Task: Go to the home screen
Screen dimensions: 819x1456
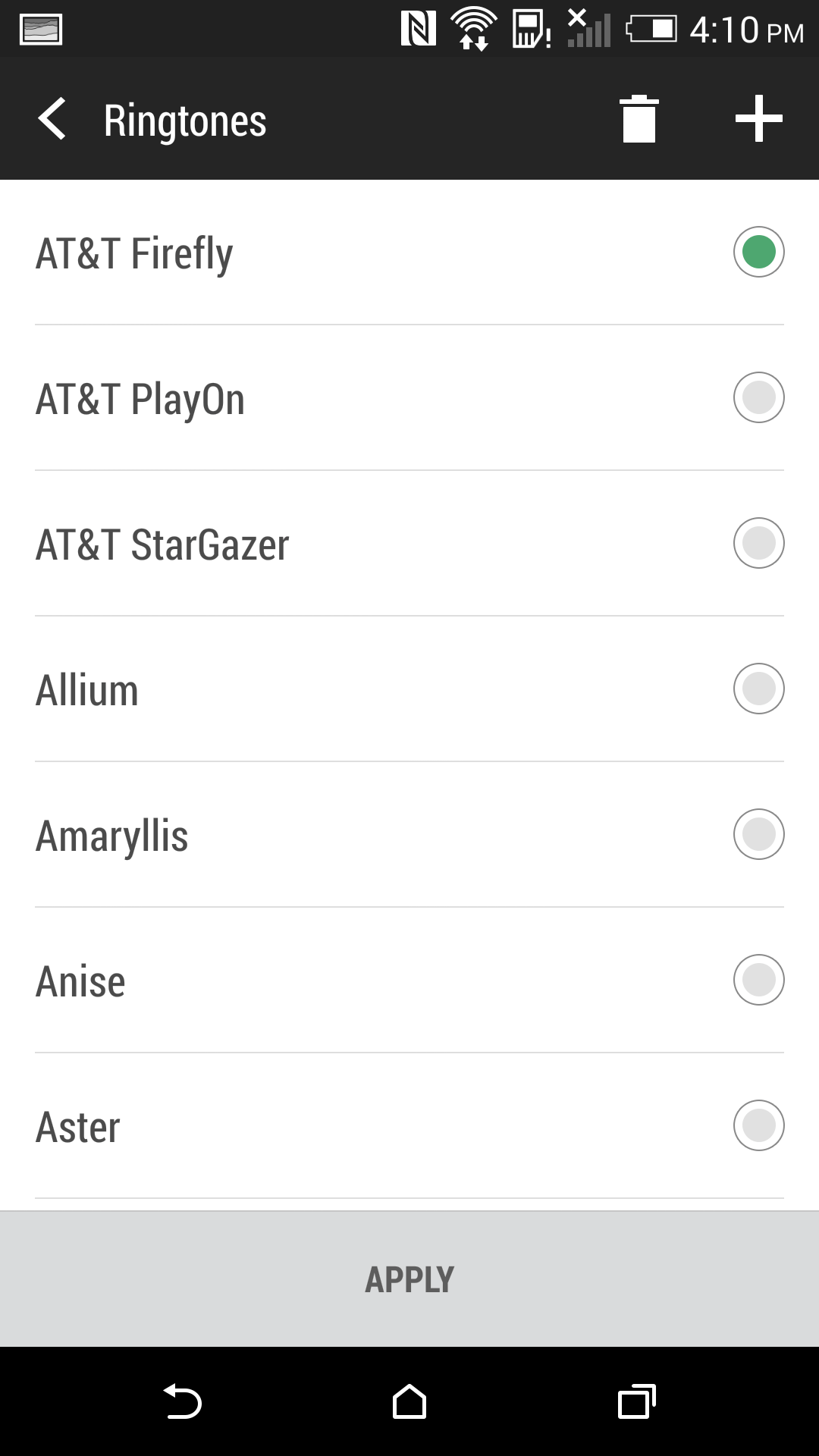Action: click(x=409, y=1401)
